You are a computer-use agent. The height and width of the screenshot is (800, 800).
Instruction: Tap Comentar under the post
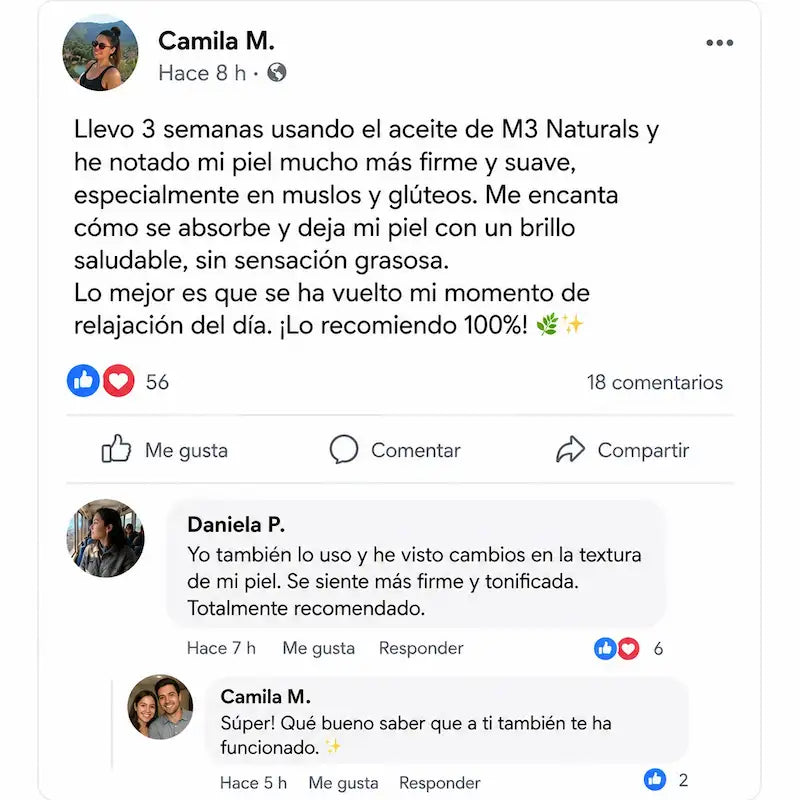click(x=394, y=449)
